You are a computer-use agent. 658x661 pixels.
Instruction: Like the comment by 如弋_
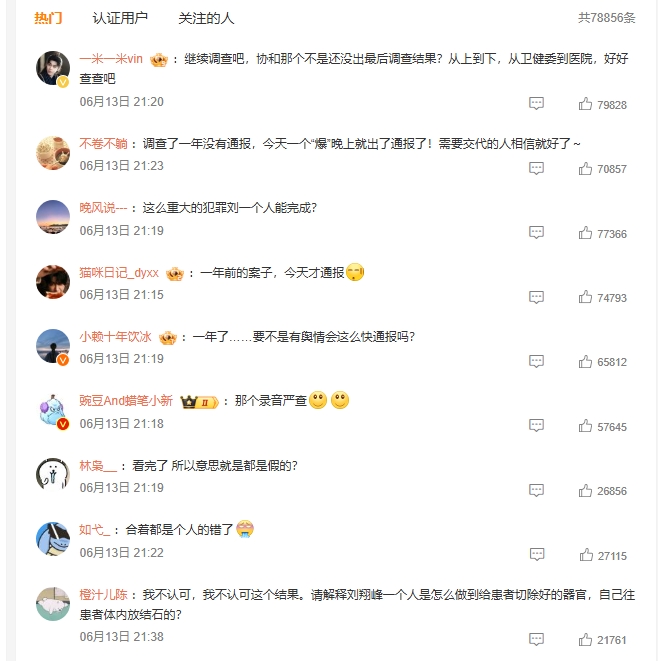click(586, 555)
